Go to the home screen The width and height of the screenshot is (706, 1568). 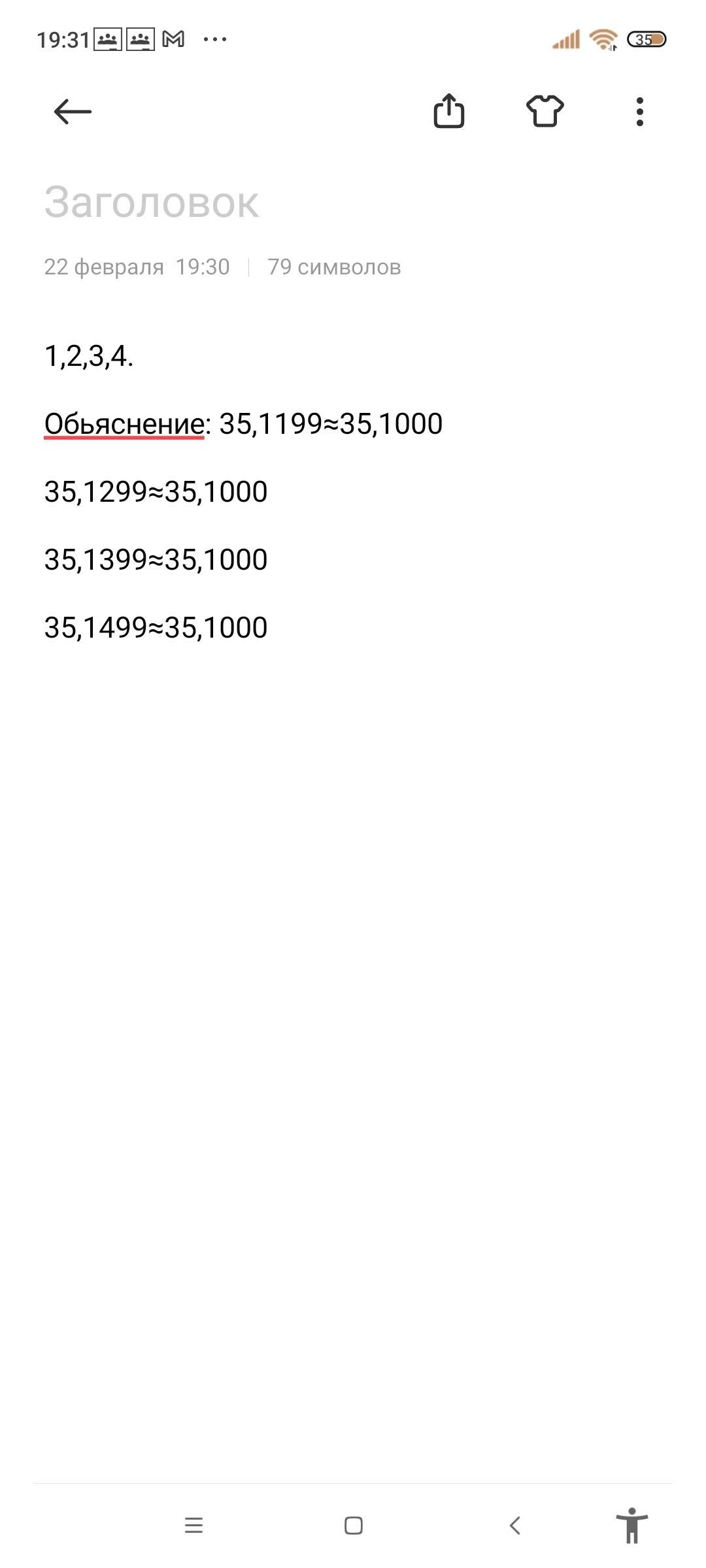click(354, 1526)
